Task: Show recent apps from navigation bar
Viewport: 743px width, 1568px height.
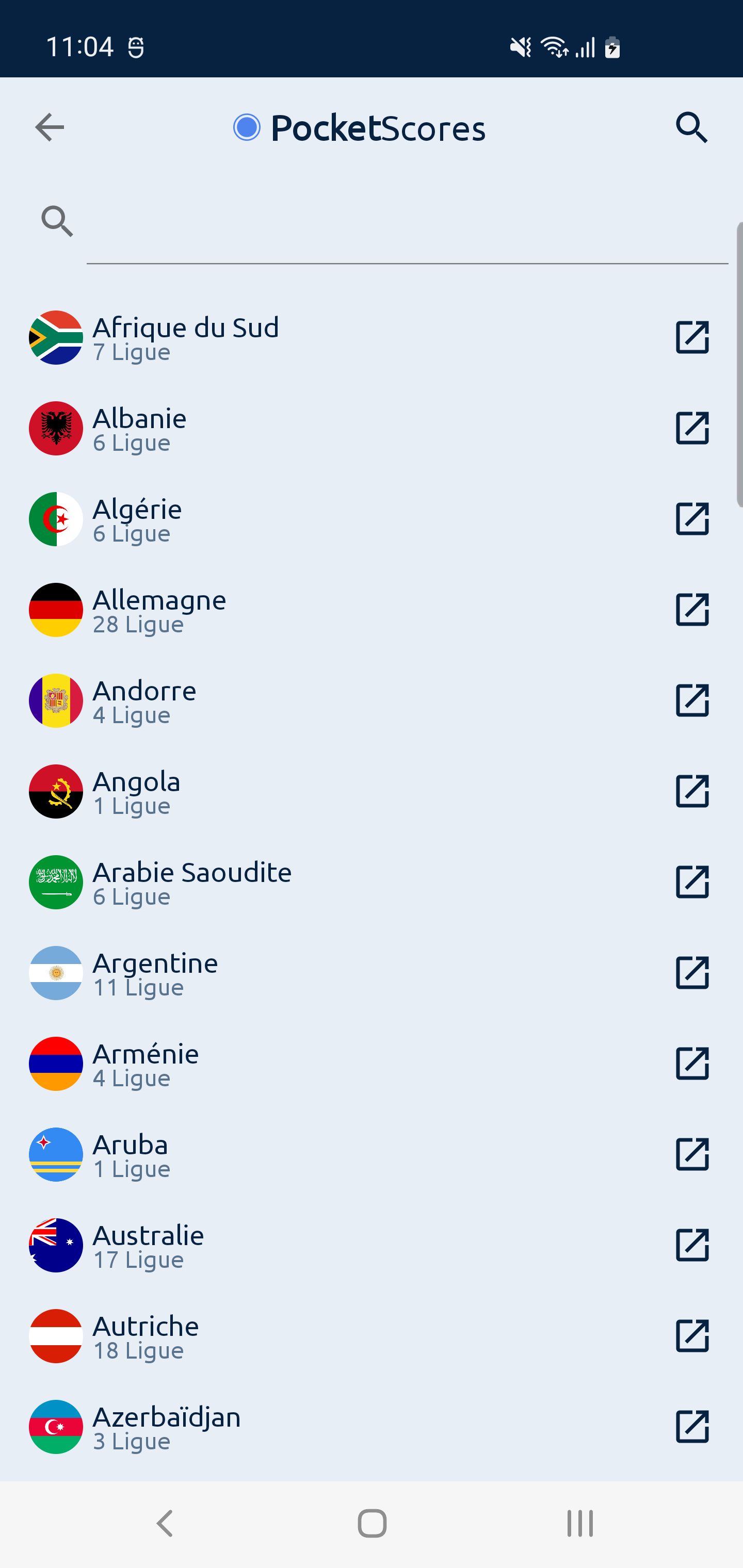Action: (x=579, y=1524)
